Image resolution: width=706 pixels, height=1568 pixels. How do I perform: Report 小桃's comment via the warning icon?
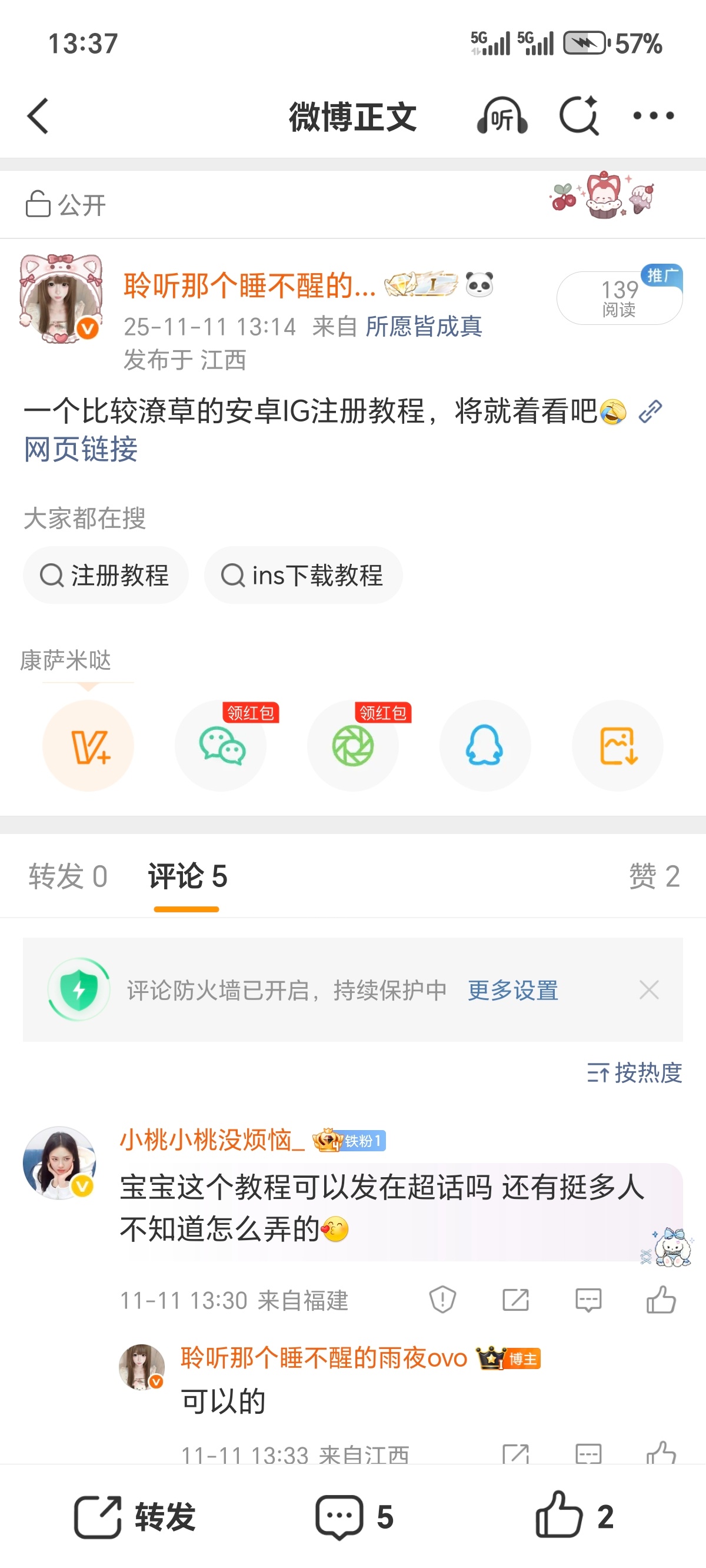[x=443, y=1301]
